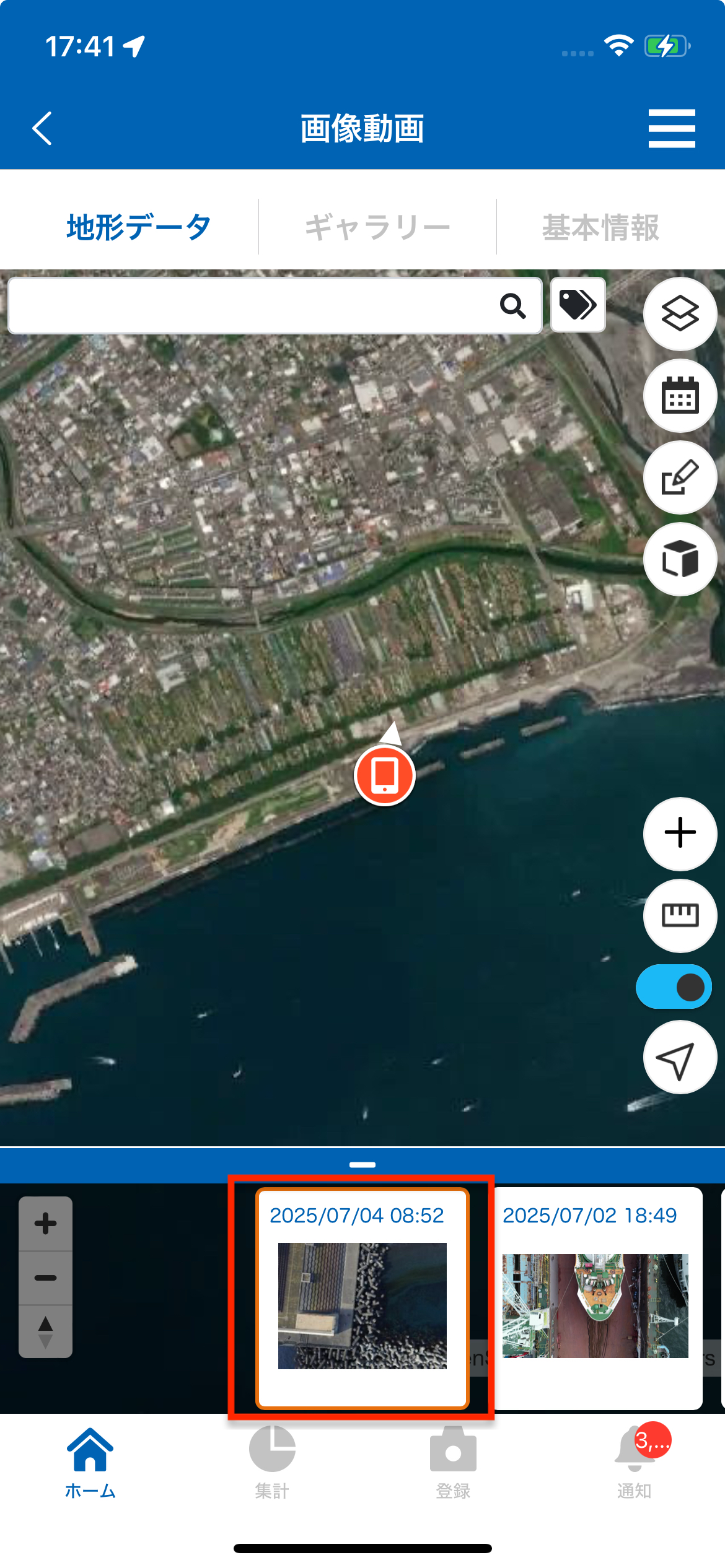
Task: Tap the red device marker on map
Action: (x=384, y=775)
